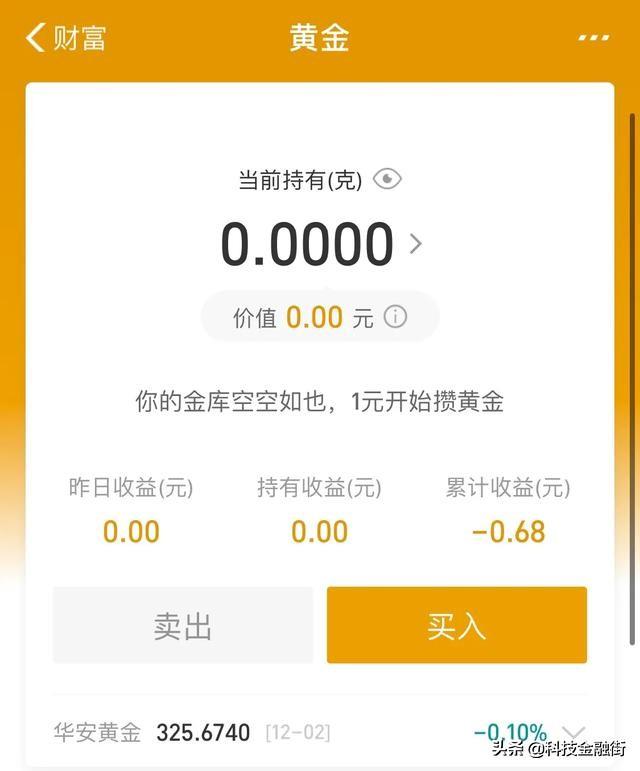Viewport: 640px width, 771px height.
Task: Tap the 买入 buy button
Action: click(456, 625)
